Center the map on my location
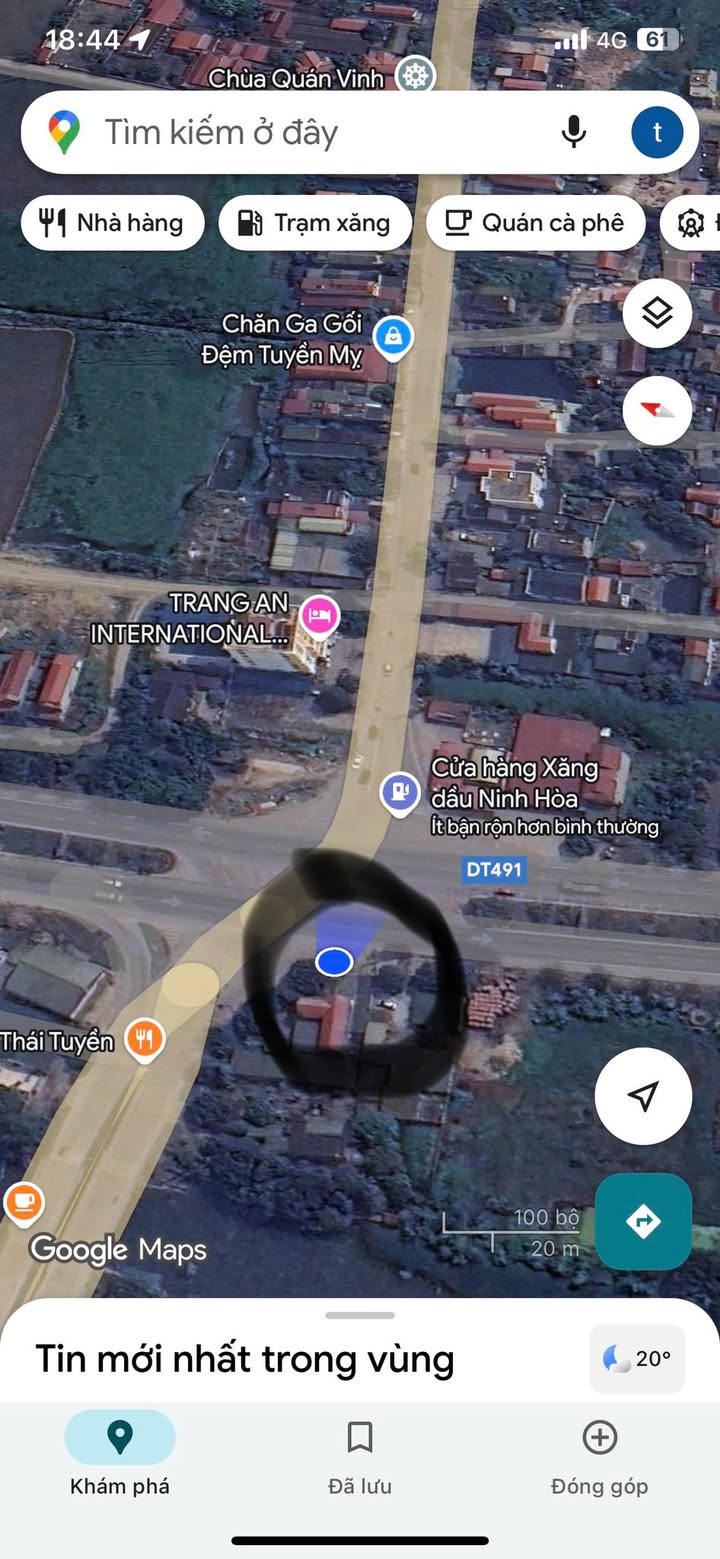This screenshot has height=1559, width=720. tap(643, 1096)
